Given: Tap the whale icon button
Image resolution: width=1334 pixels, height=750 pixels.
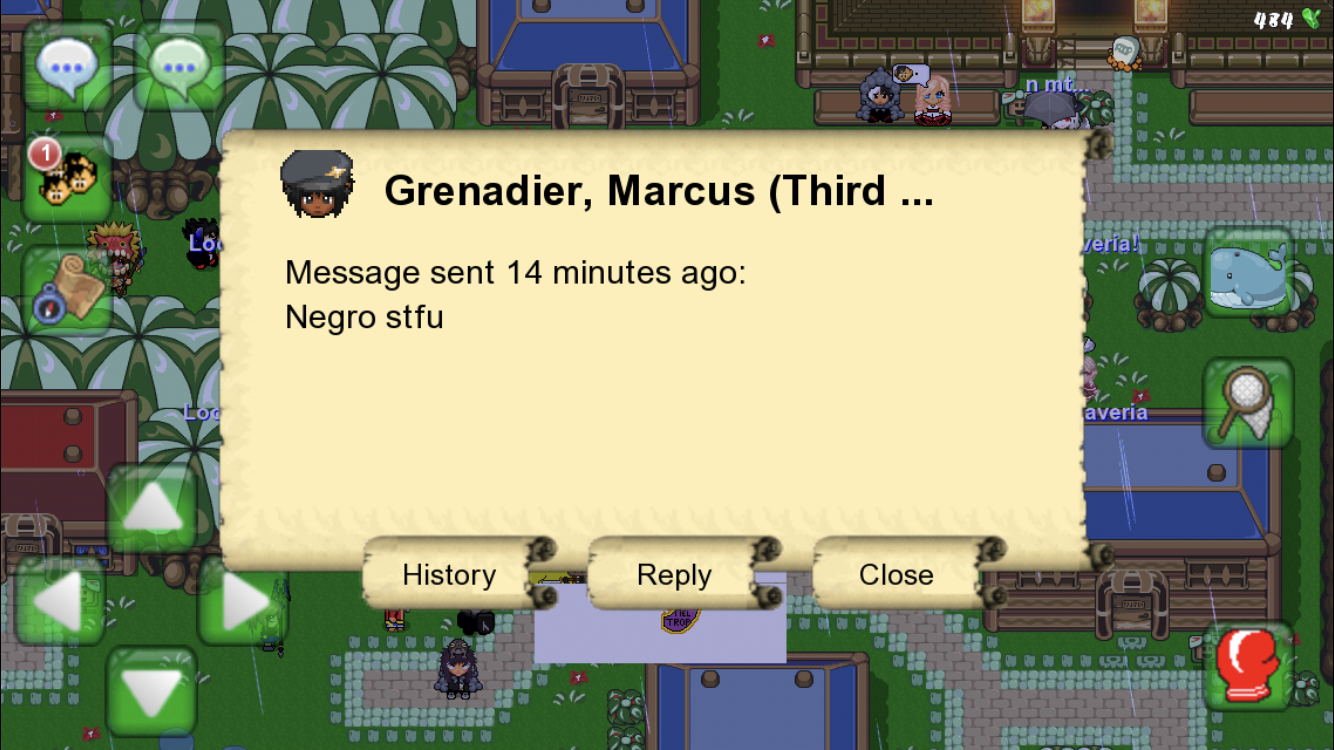Looking at the screenshot, I should [x=1248, y=272].
